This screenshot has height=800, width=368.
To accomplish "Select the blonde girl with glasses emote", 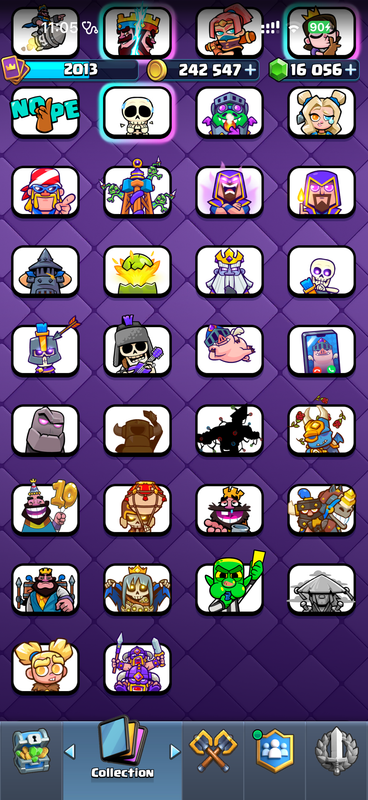I will click(x=45, y=668).
